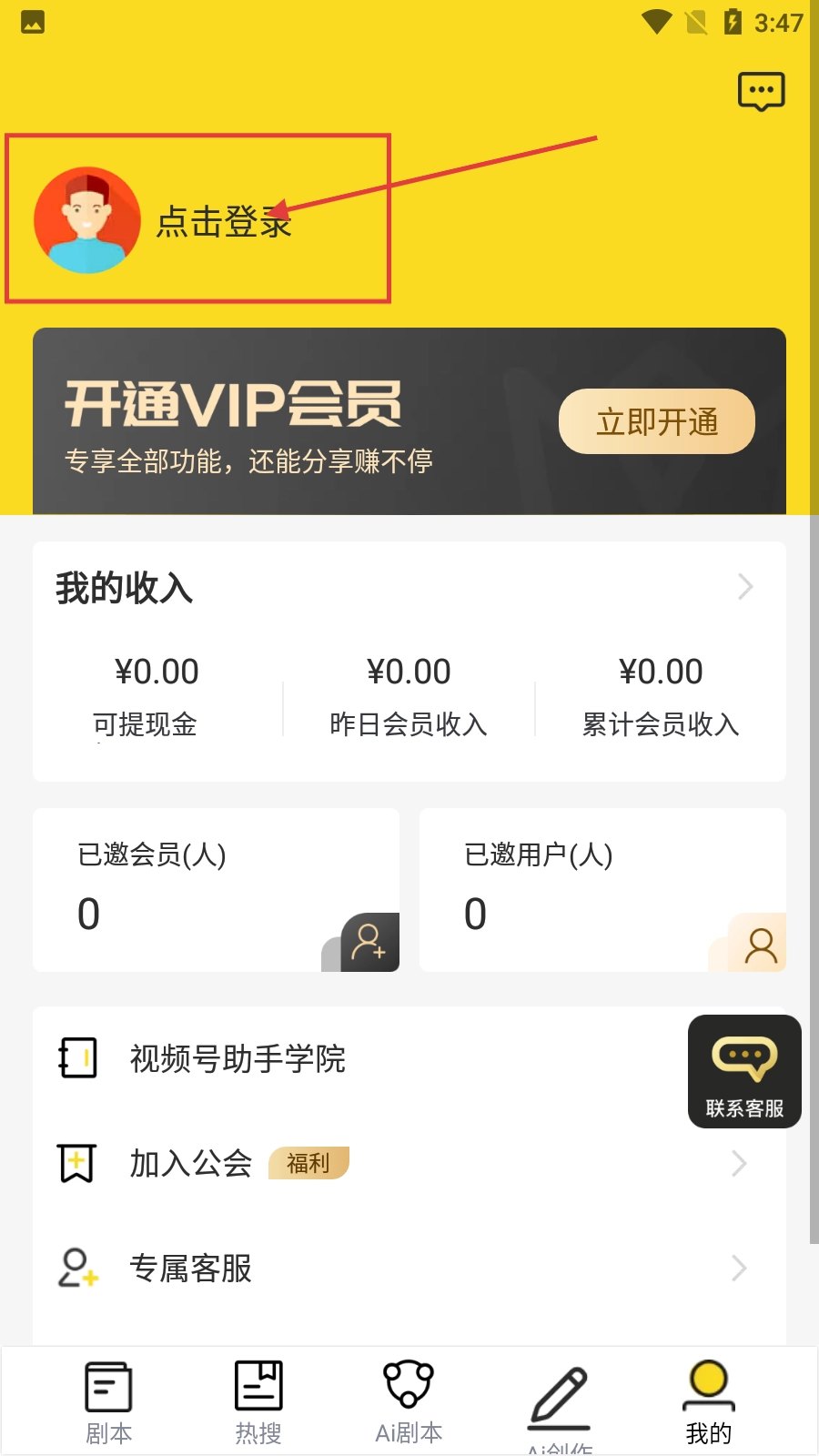Open the messages icon at top right
819x1456 pixels.
point(761,91)
